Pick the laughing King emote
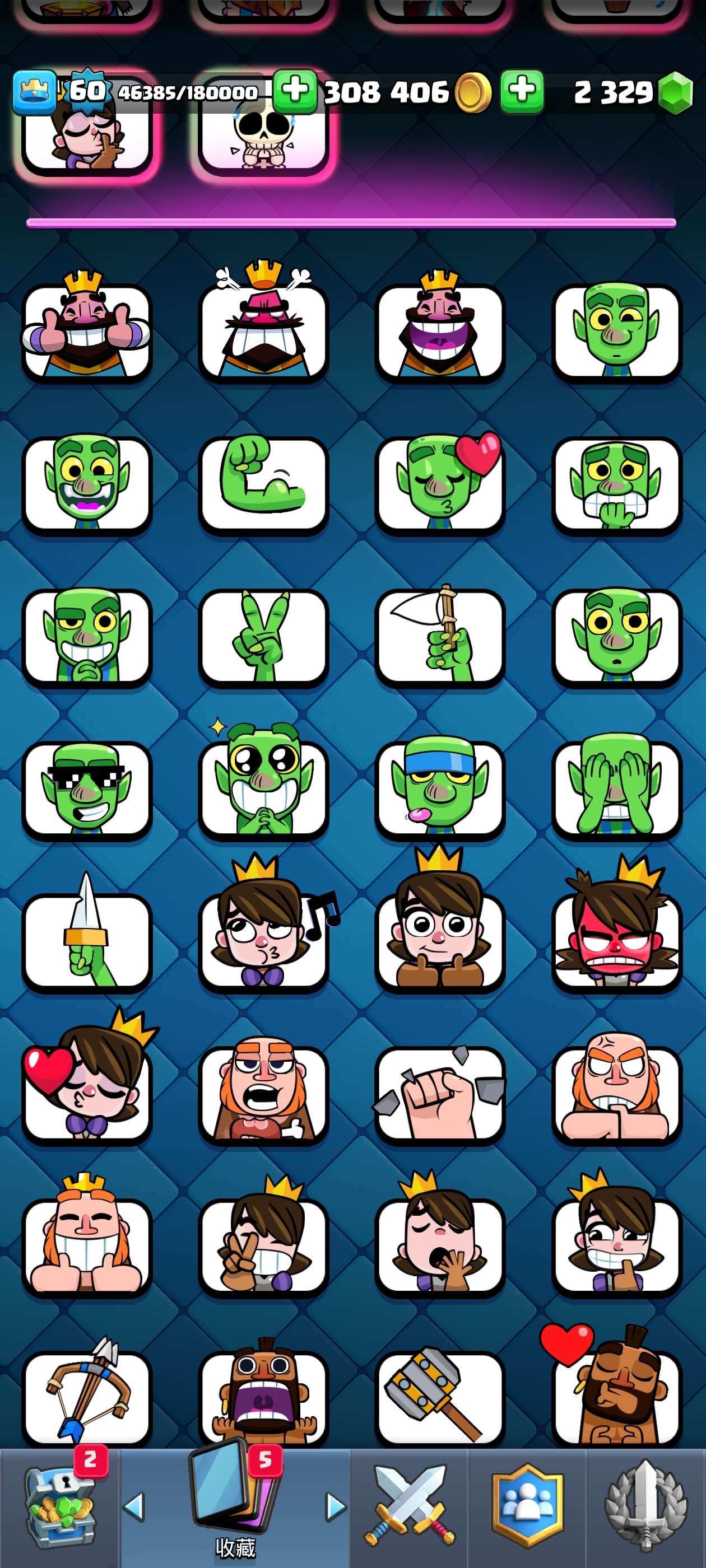 [440, 332]
